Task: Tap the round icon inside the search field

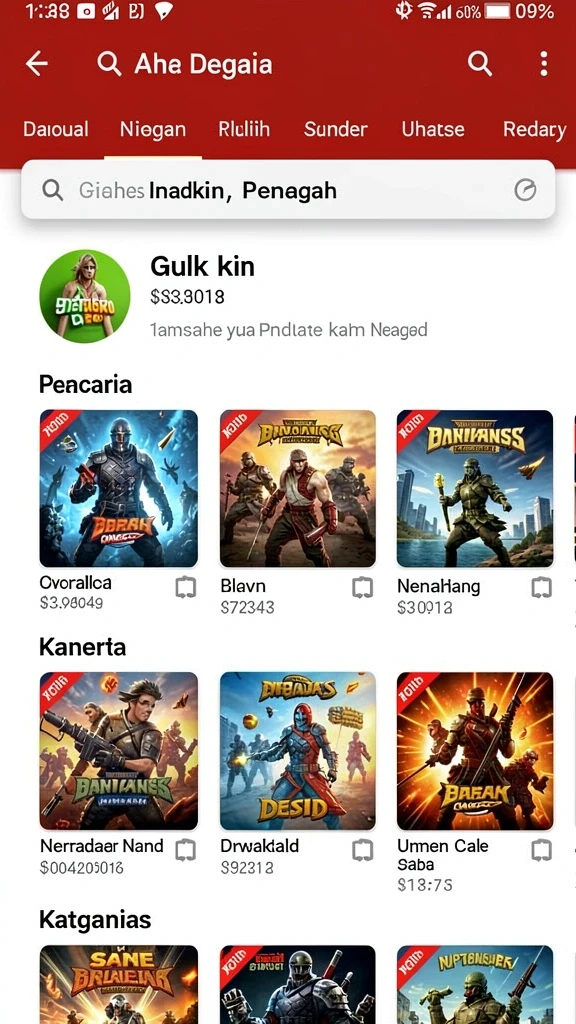Action: click(x=525, y=190)
